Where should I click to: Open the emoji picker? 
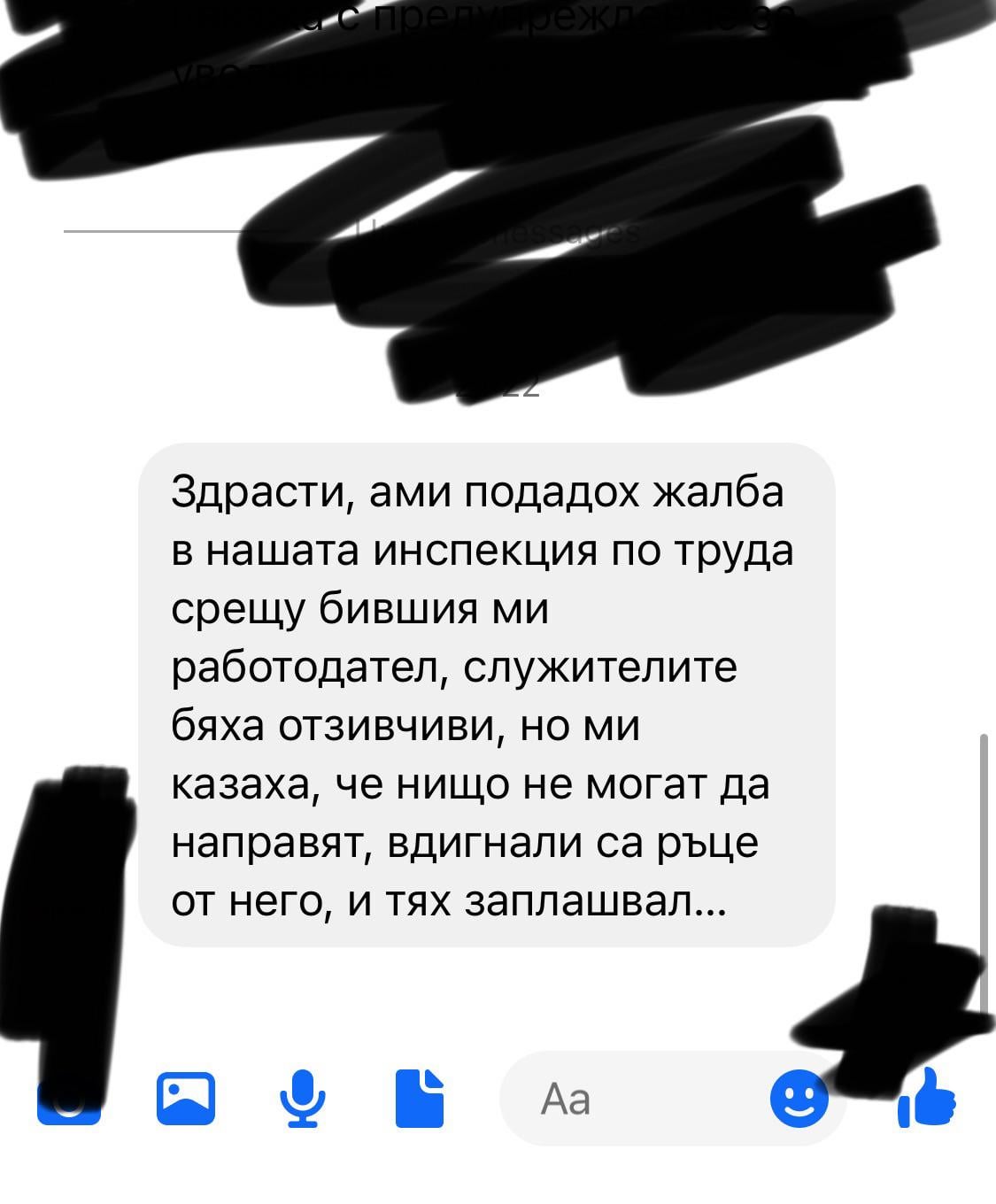799,1099
